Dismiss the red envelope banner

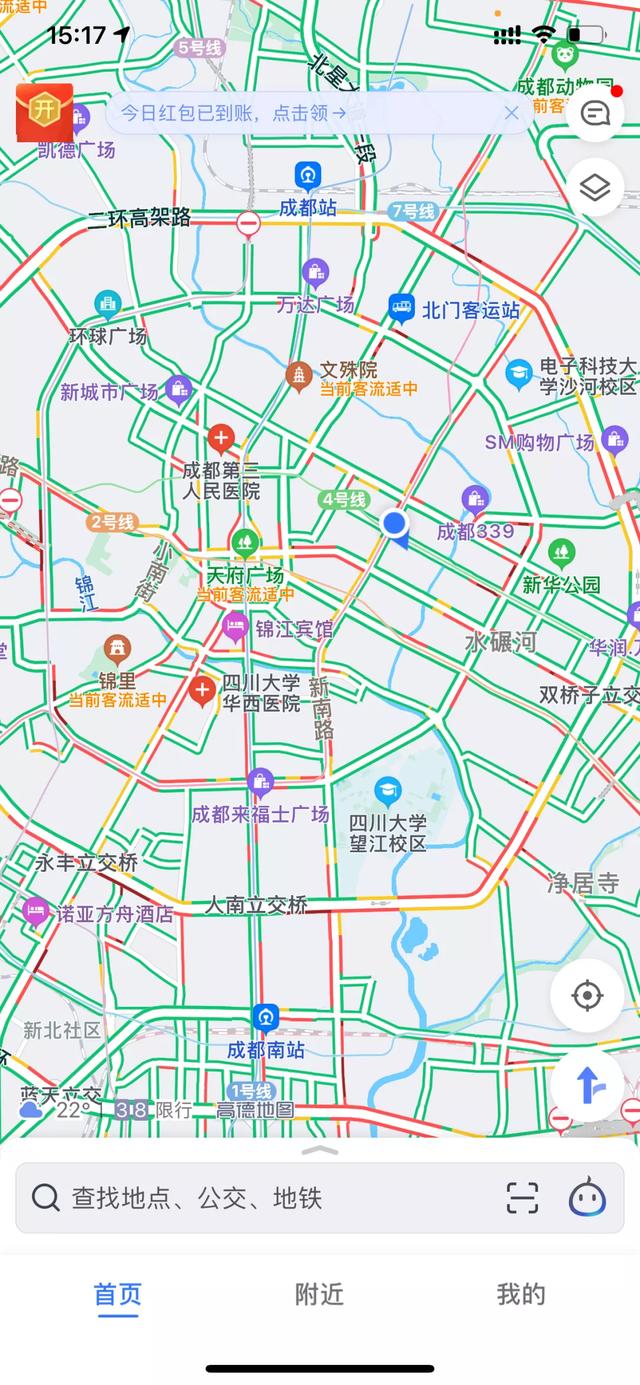[511, 113]
